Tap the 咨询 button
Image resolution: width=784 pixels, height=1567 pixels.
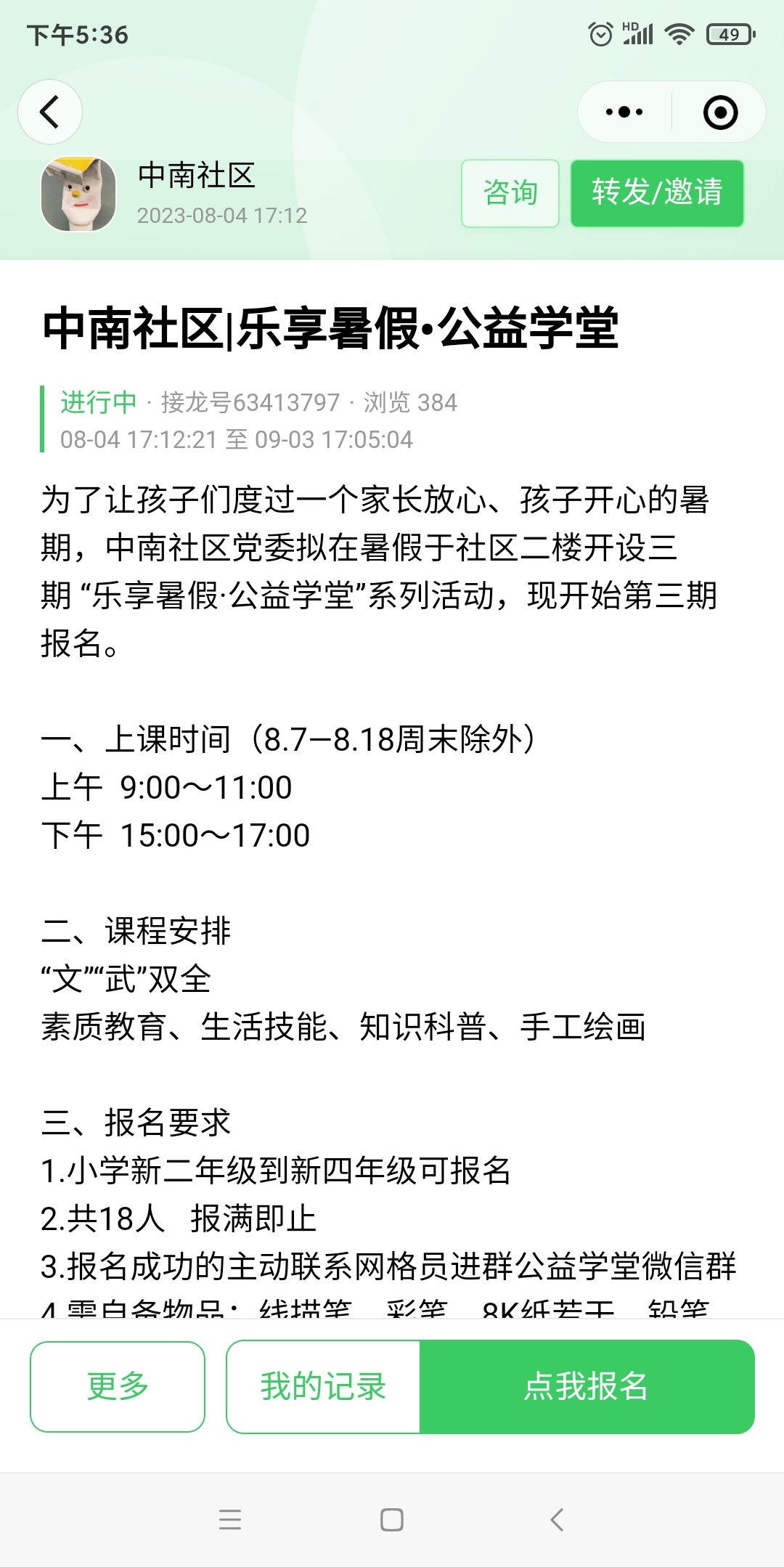pyautogui.click(x=510, y=193)
